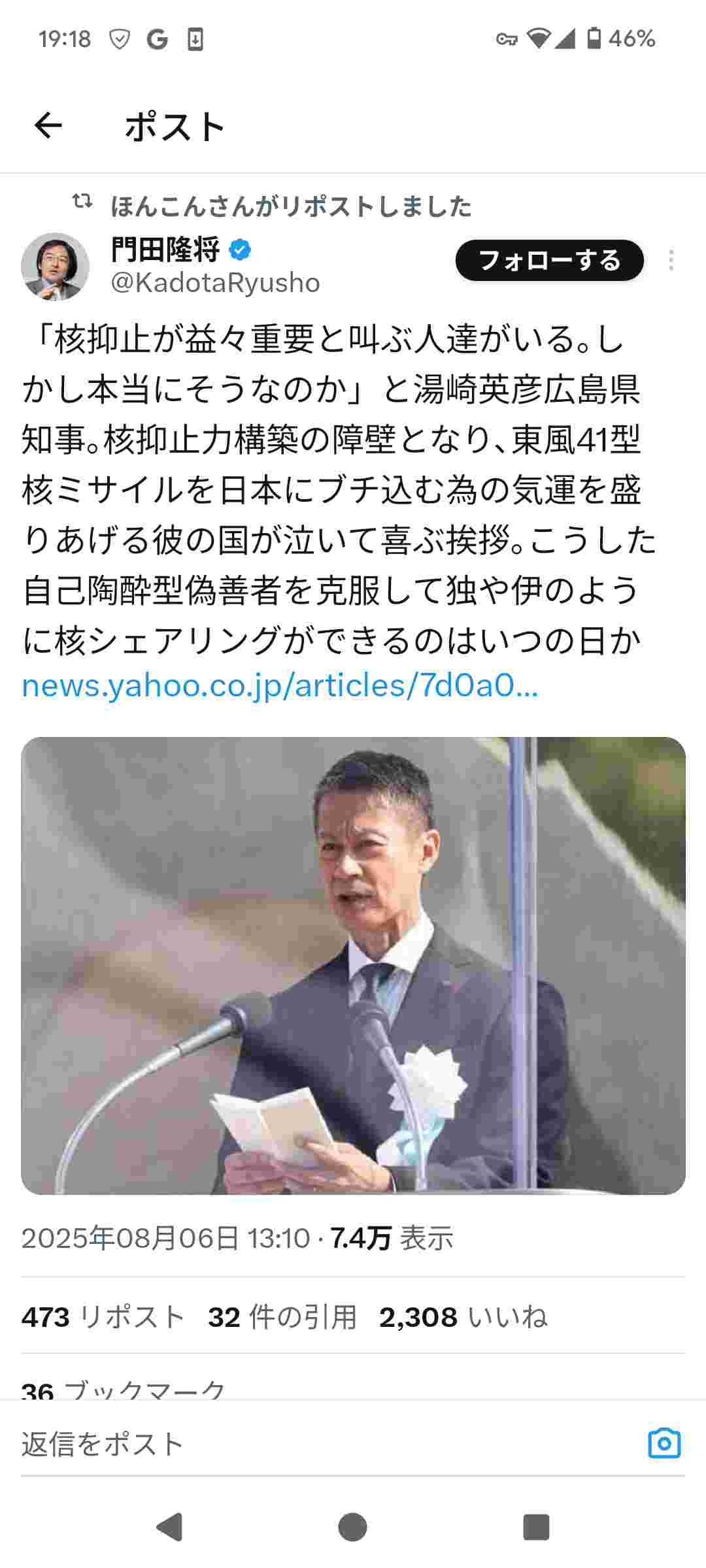View the attached photo full screen
The width and height of the screenshot is (706, 1568).
coord(353,965)
